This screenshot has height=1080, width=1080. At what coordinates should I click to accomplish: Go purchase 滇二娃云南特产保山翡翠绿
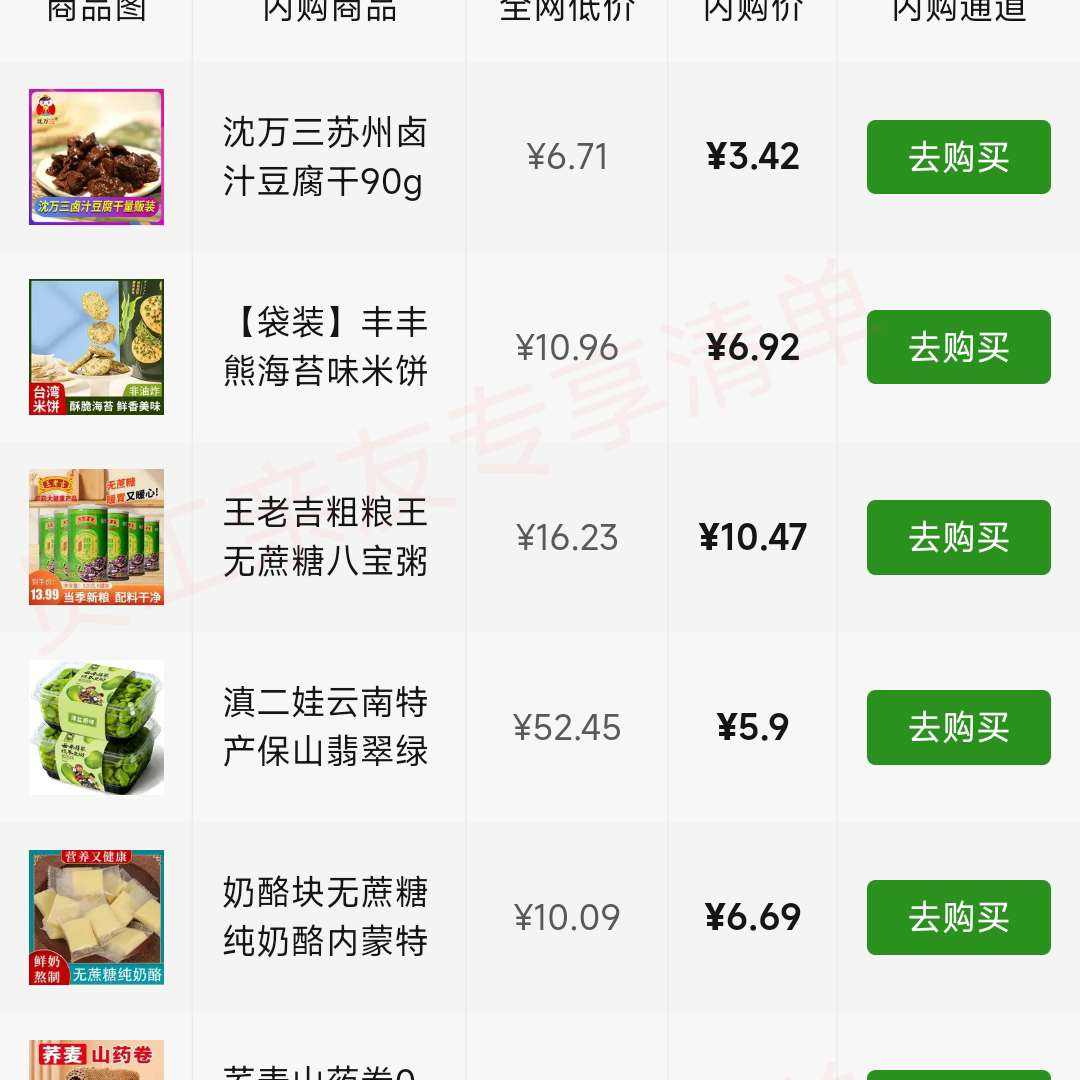pyautogui.click(x=958, y=727)
